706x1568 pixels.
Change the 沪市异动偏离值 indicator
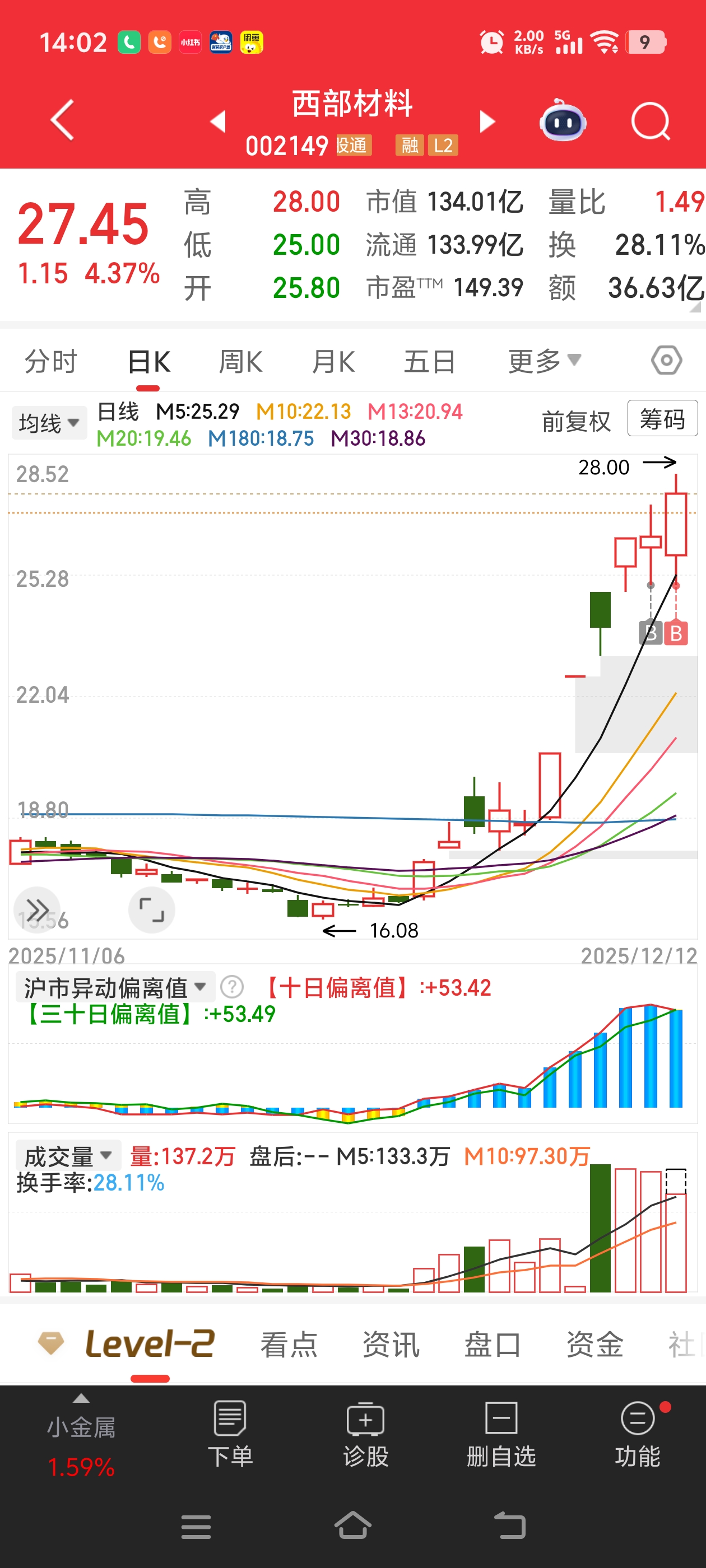click(x=114, y=987)
